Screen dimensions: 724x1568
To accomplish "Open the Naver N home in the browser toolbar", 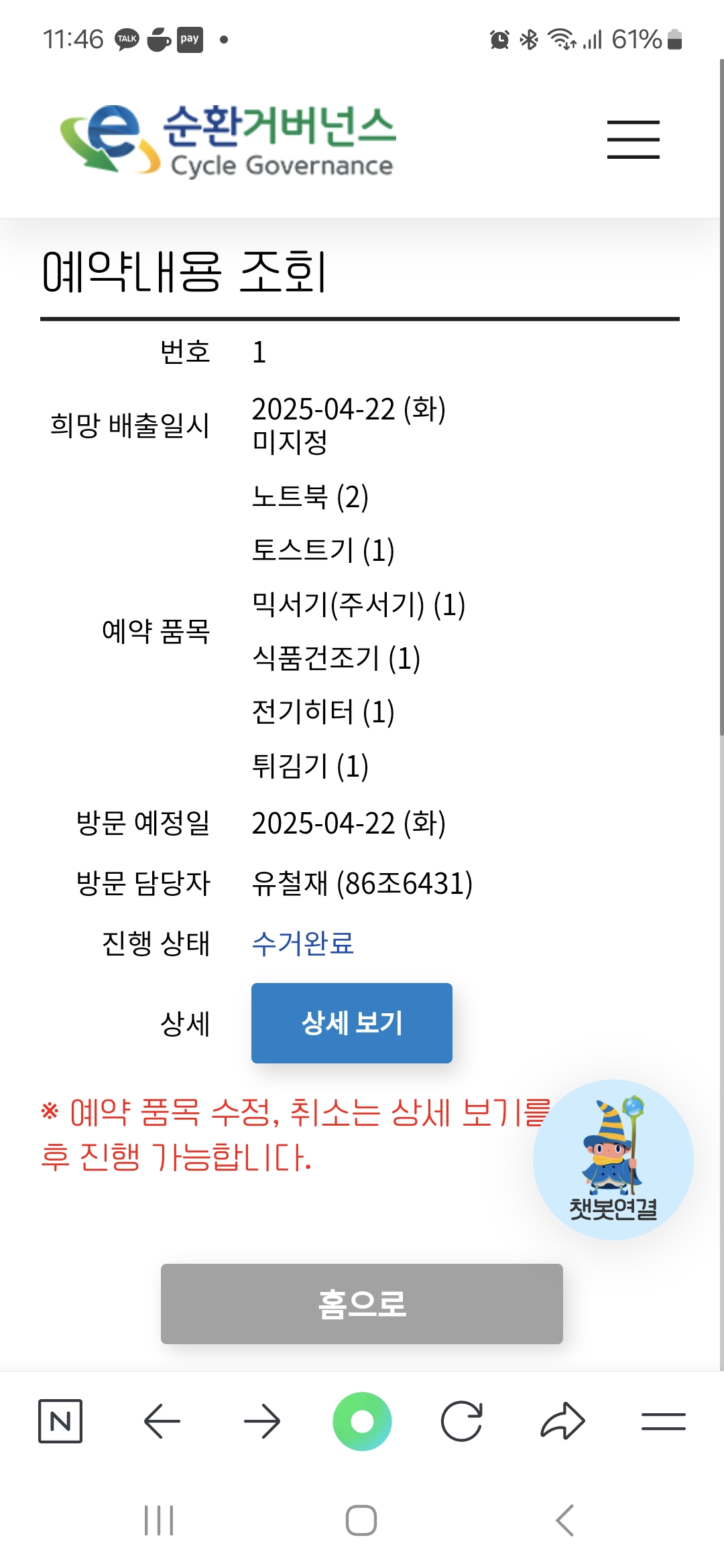I will tap(60, 1421).
